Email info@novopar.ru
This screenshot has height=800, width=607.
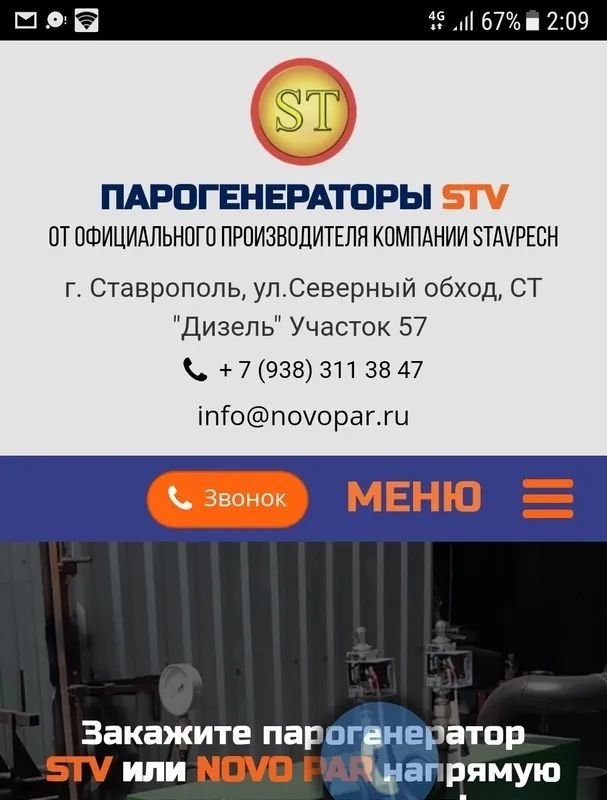point(303,416)
